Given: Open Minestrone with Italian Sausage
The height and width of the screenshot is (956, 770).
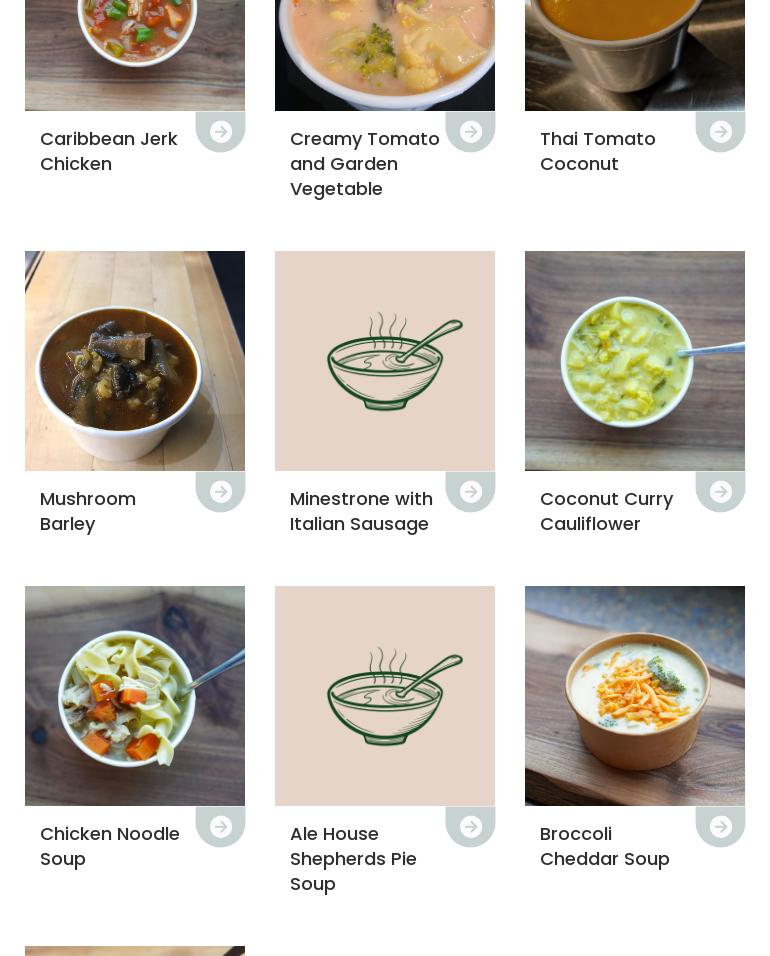Looking at the screenshot, I should click(x=361, y=511).
